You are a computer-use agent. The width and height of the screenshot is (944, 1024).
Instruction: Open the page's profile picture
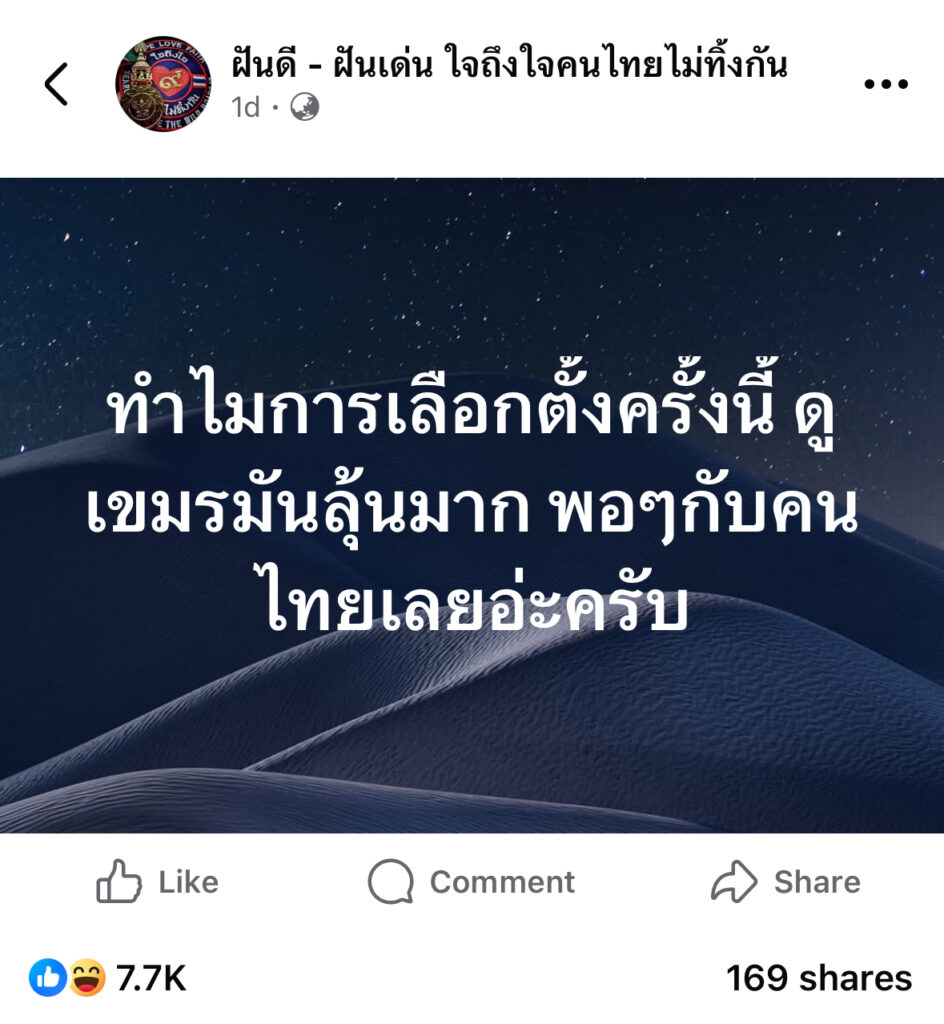point(163,85)
